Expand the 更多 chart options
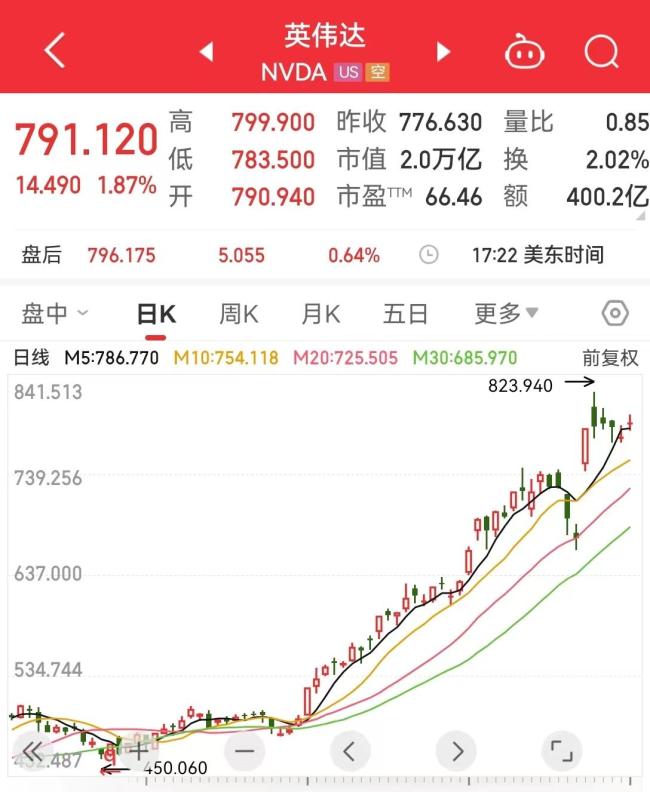 [x=506, y=314]
